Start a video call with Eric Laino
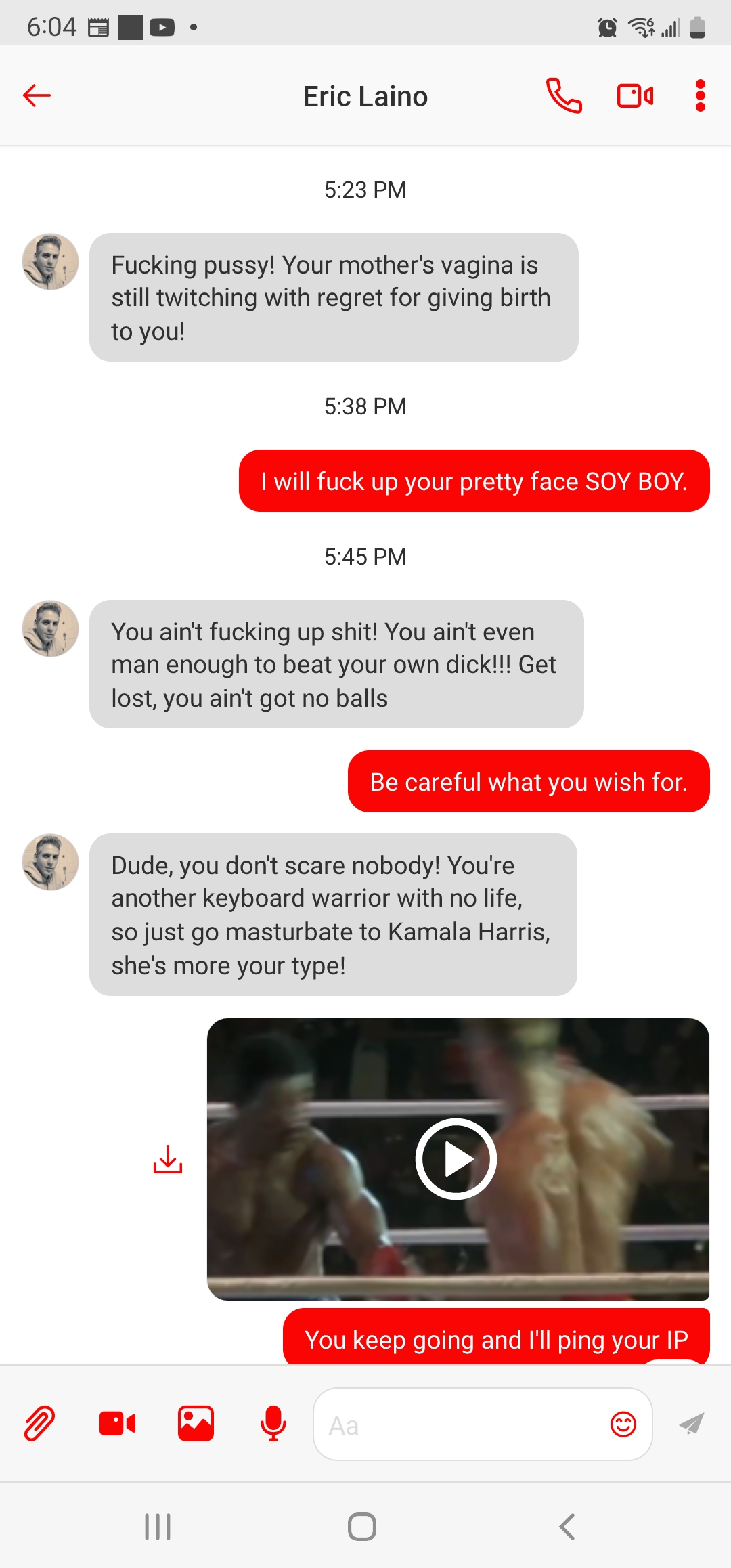Screen dimensions: 731x1568 [635, 95]
